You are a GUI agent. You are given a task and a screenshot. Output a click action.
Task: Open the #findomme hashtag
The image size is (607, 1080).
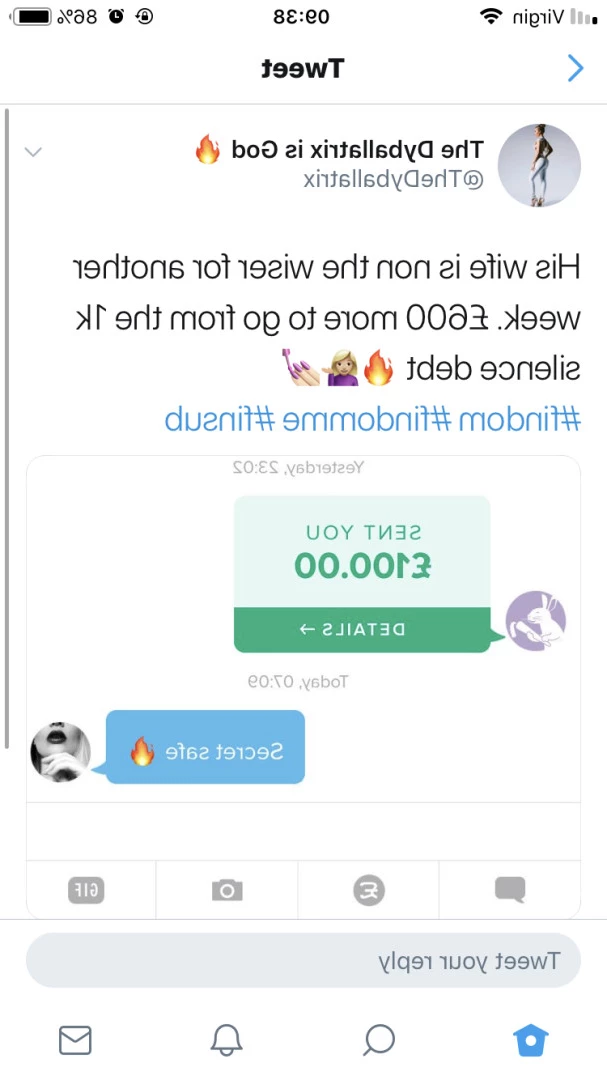(x=367, y=419)
